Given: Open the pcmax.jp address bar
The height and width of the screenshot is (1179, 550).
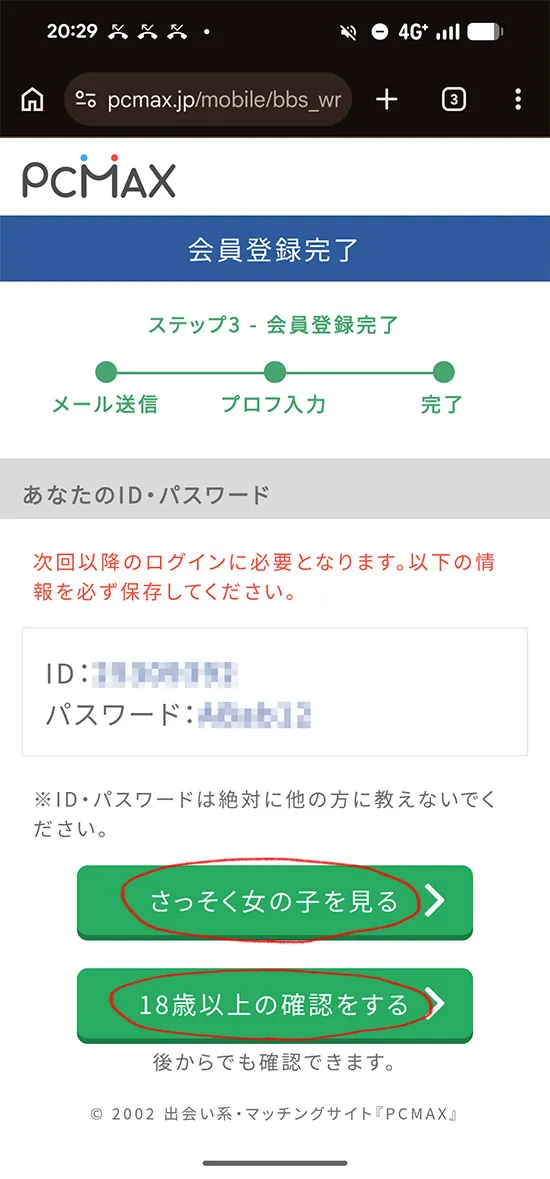Looking at the screenshot, I should click(208, 99).
